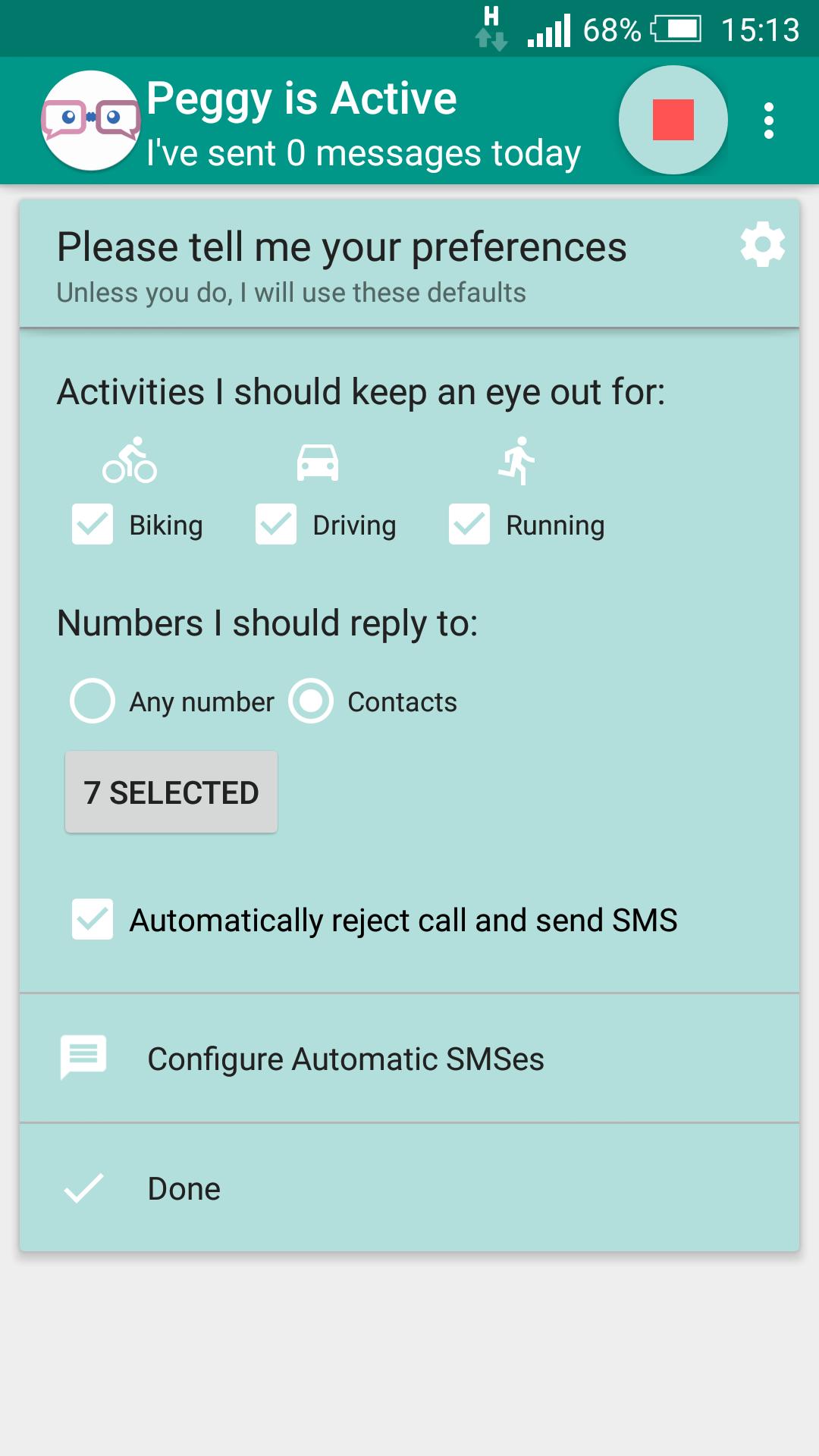Uncheck the Running activity checkbox

[x=469, y=524]
